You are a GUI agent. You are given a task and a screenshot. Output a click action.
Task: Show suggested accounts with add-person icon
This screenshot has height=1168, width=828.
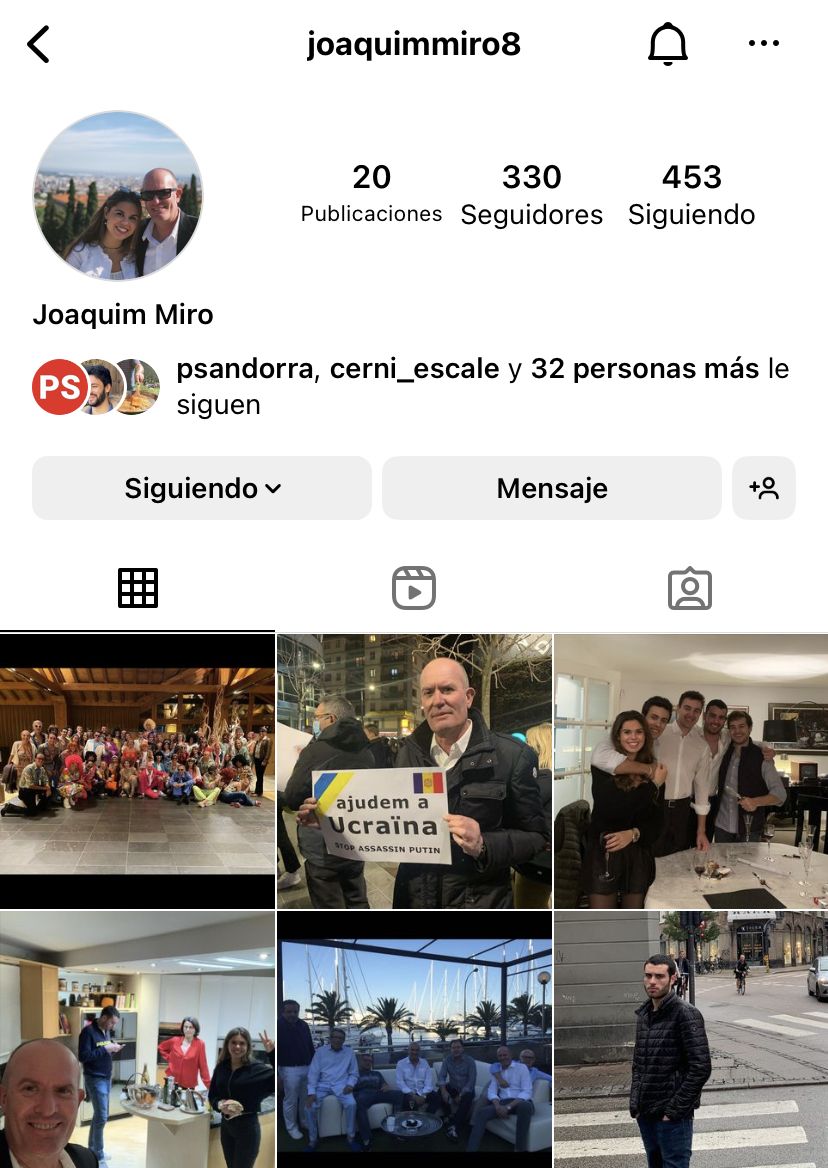coord(763,488)
